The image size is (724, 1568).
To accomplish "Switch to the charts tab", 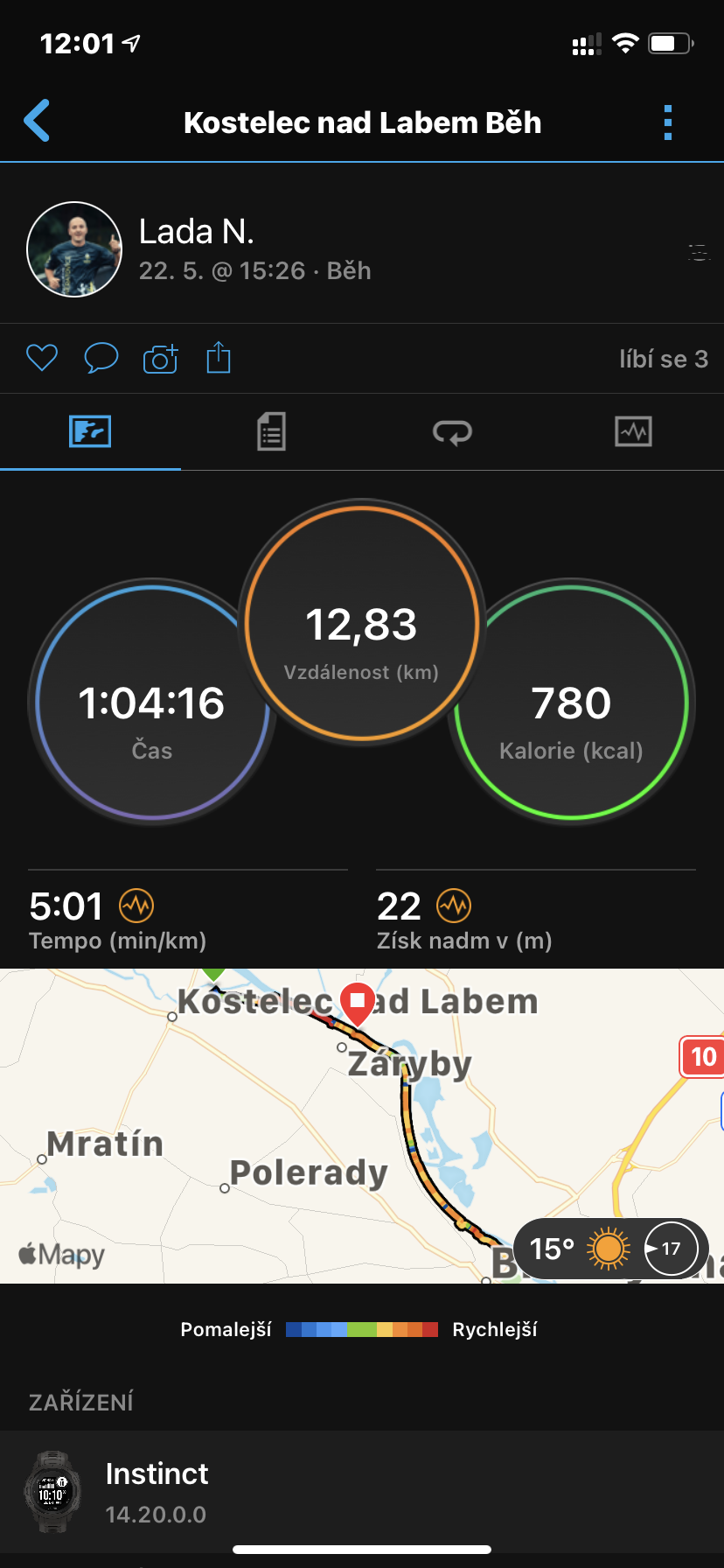I will tap(633, 431).
